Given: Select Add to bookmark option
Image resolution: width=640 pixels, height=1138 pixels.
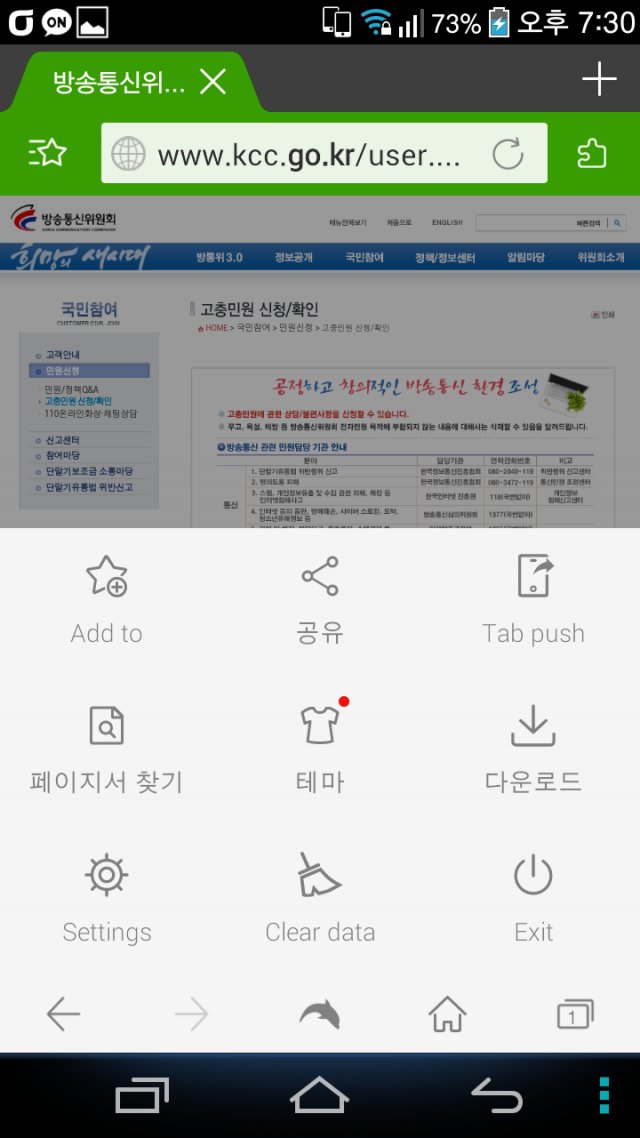Looking at the screenshot, I should 107,601.
